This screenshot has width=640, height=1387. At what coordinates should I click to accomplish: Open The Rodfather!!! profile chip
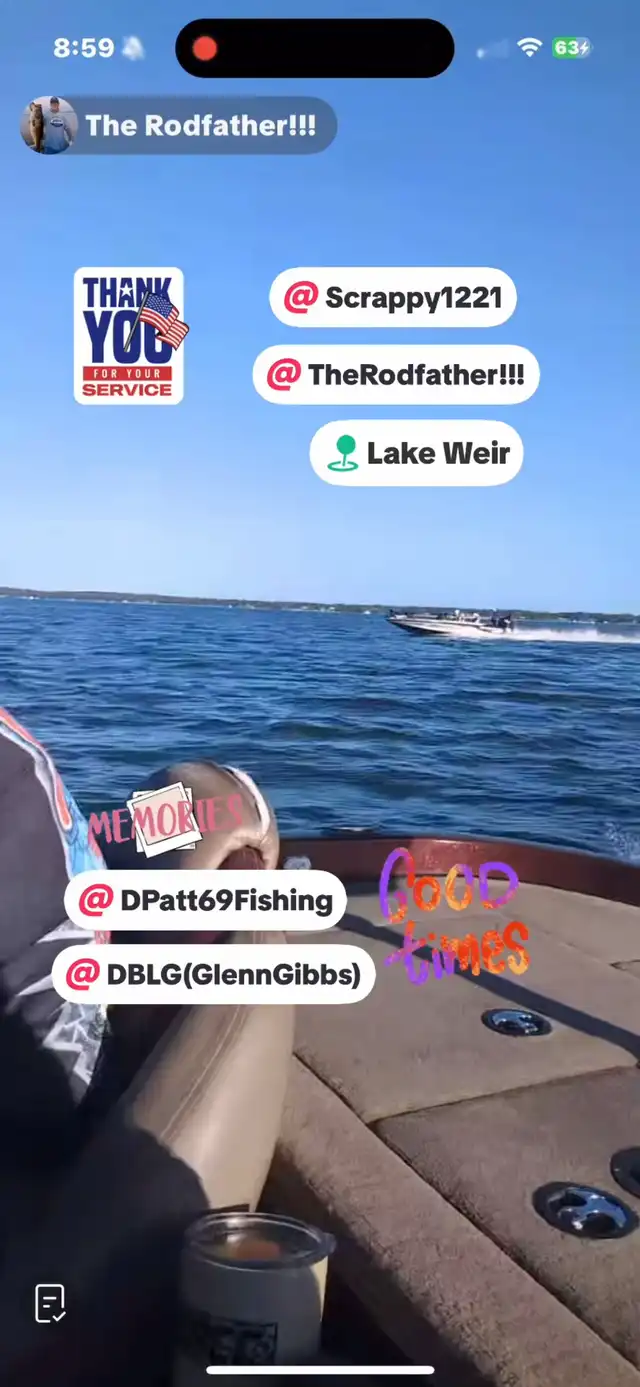coord(178,125)
